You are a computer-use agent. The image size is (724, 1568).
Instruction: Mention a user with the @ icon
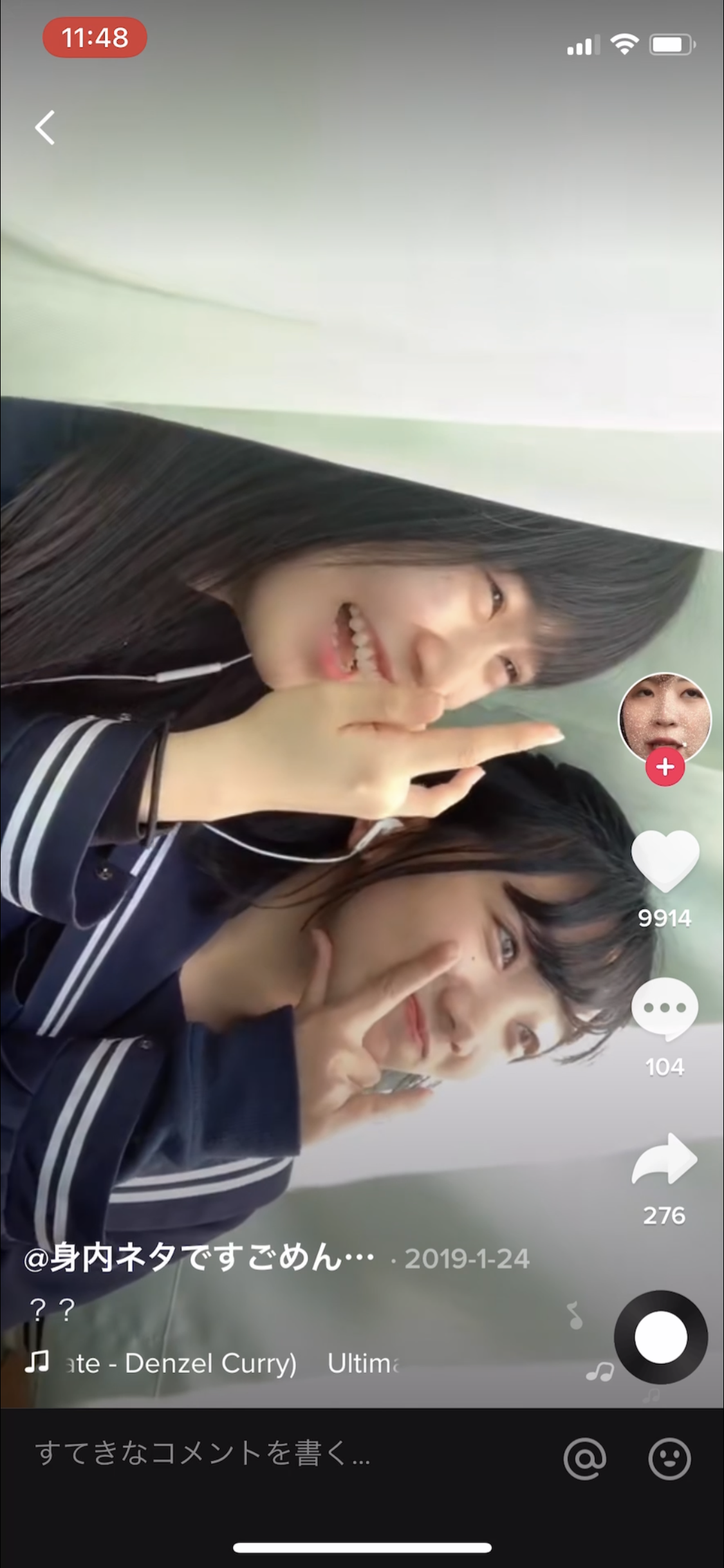click(x=584, y=1458)
